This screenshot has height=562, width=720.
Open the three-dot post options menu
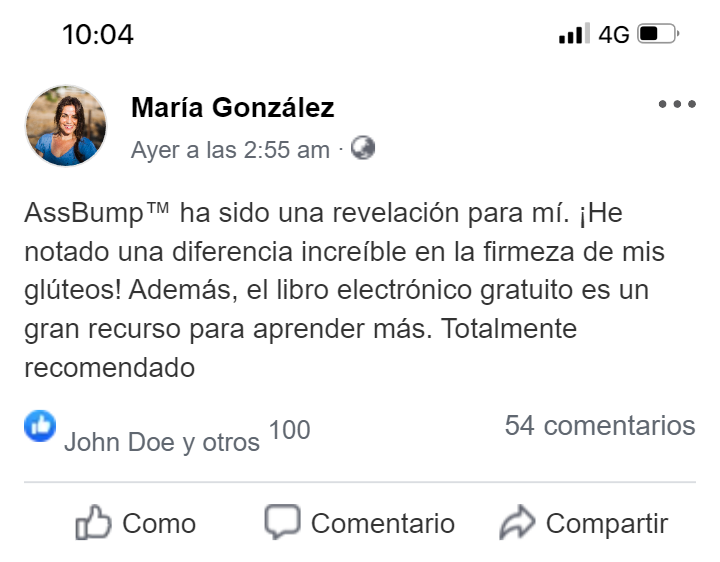(x=676, y=104)
